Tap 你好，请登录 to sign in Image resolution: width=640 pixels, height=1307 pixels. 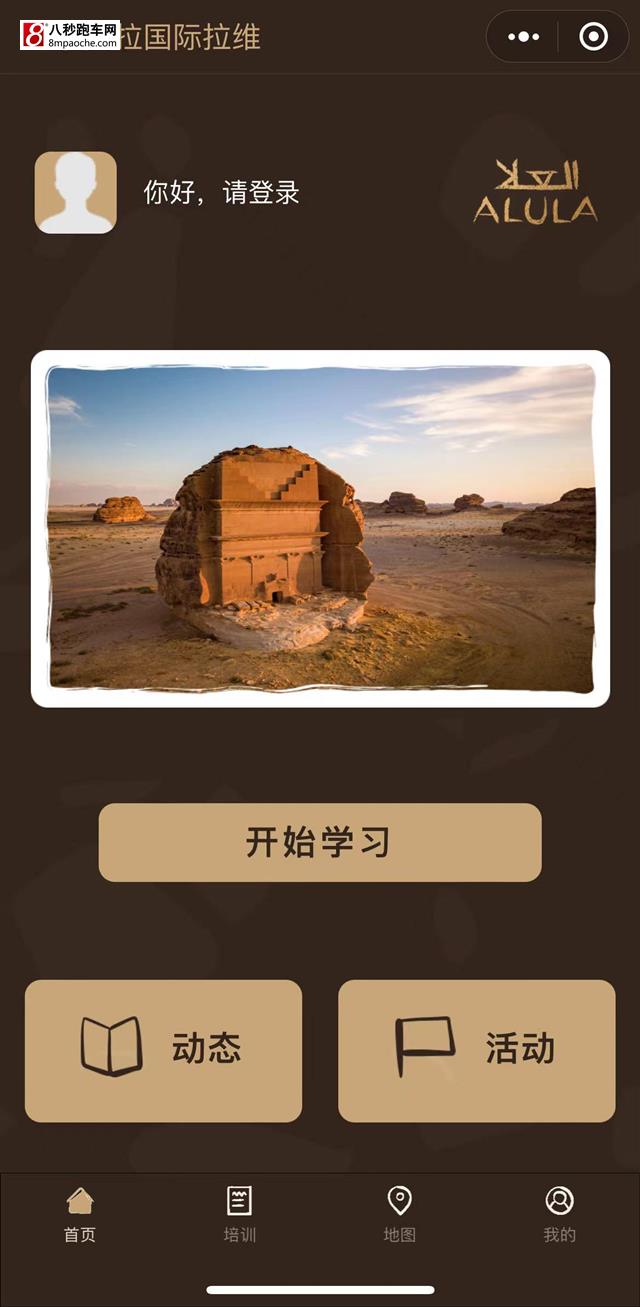coord(222,193)
